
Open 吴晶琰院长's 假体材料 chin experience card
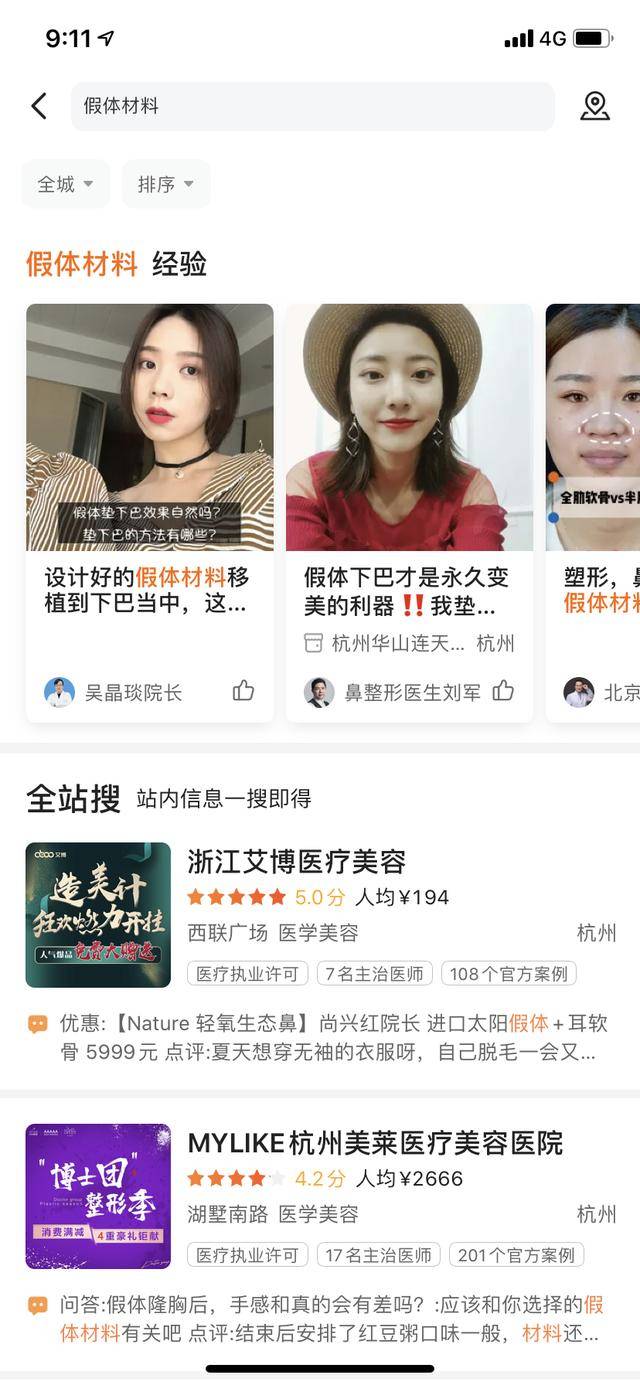[x=150, y=512]
